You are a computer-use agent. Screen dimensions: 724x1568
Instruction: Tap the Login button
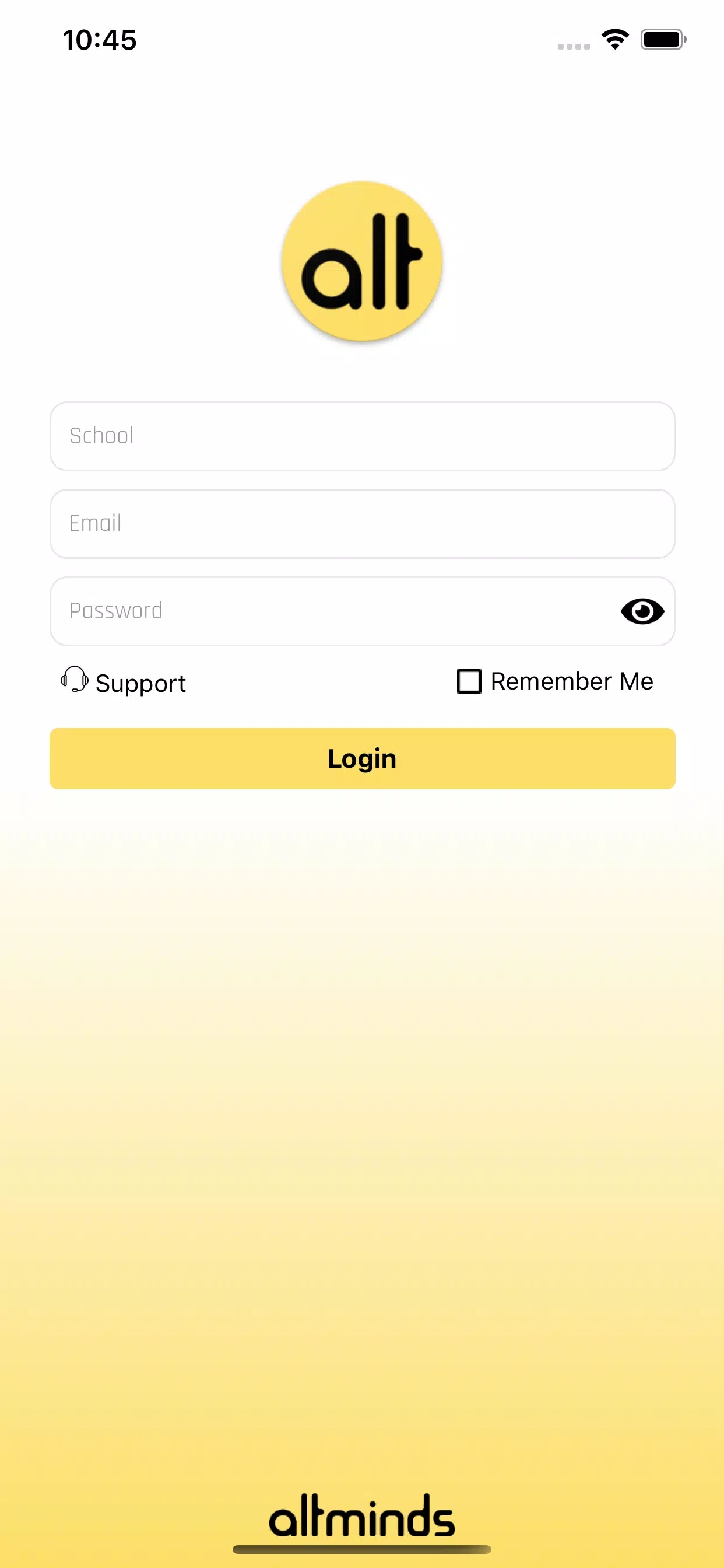[x=362, y=758]
